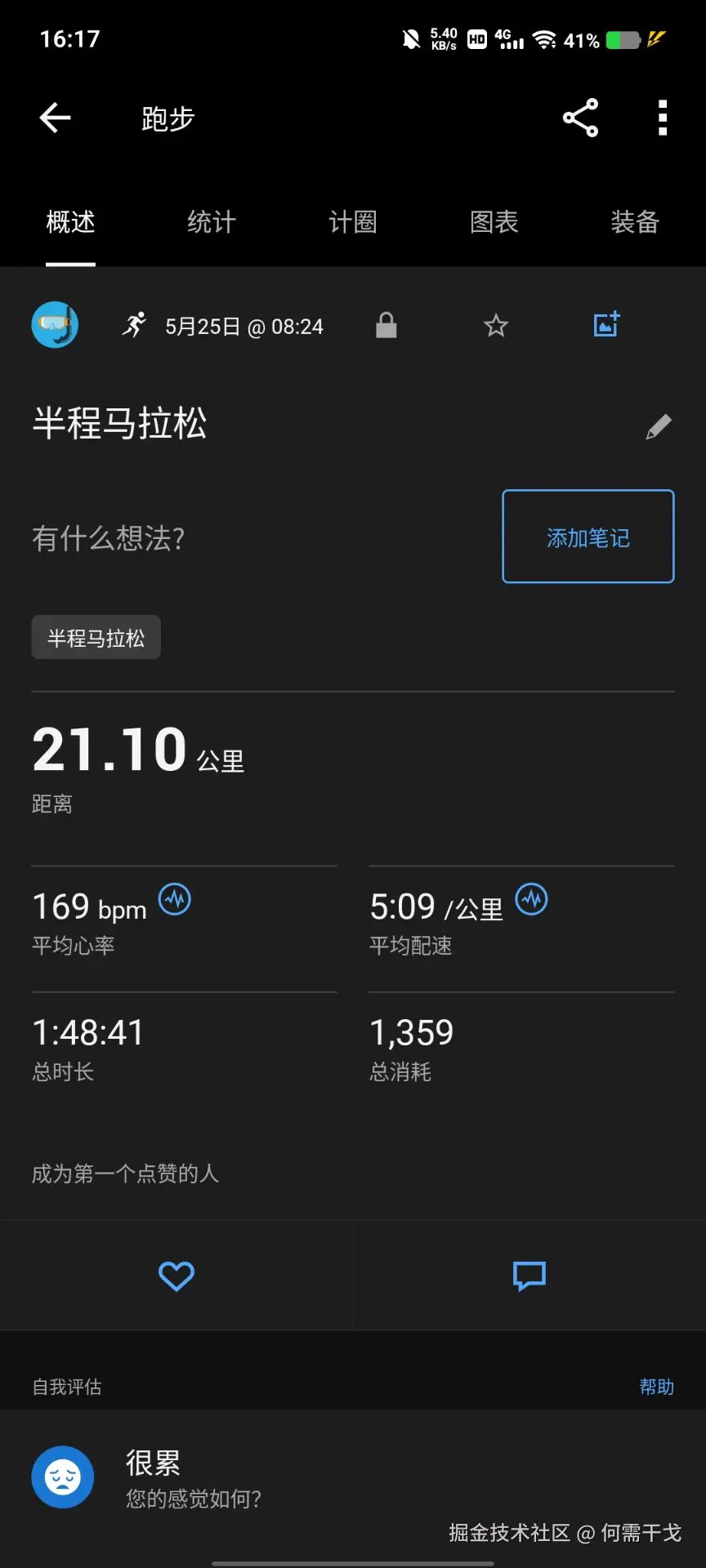
Task: Open the profile avatar with snorkel mask
Action: (x=55, y=324)
